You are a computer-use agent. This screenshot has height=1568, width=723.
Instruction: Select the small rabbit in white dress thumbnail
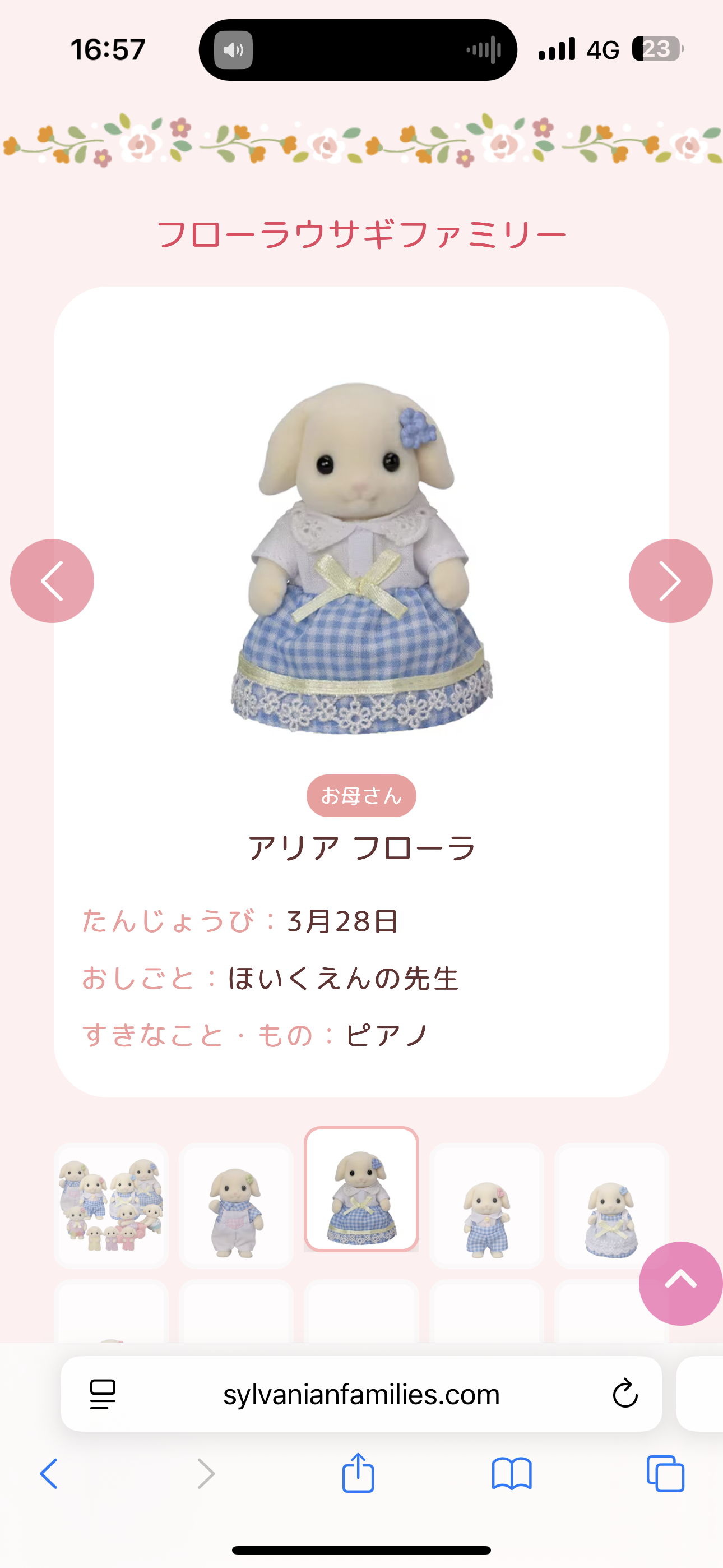[x=611, y=1205]
